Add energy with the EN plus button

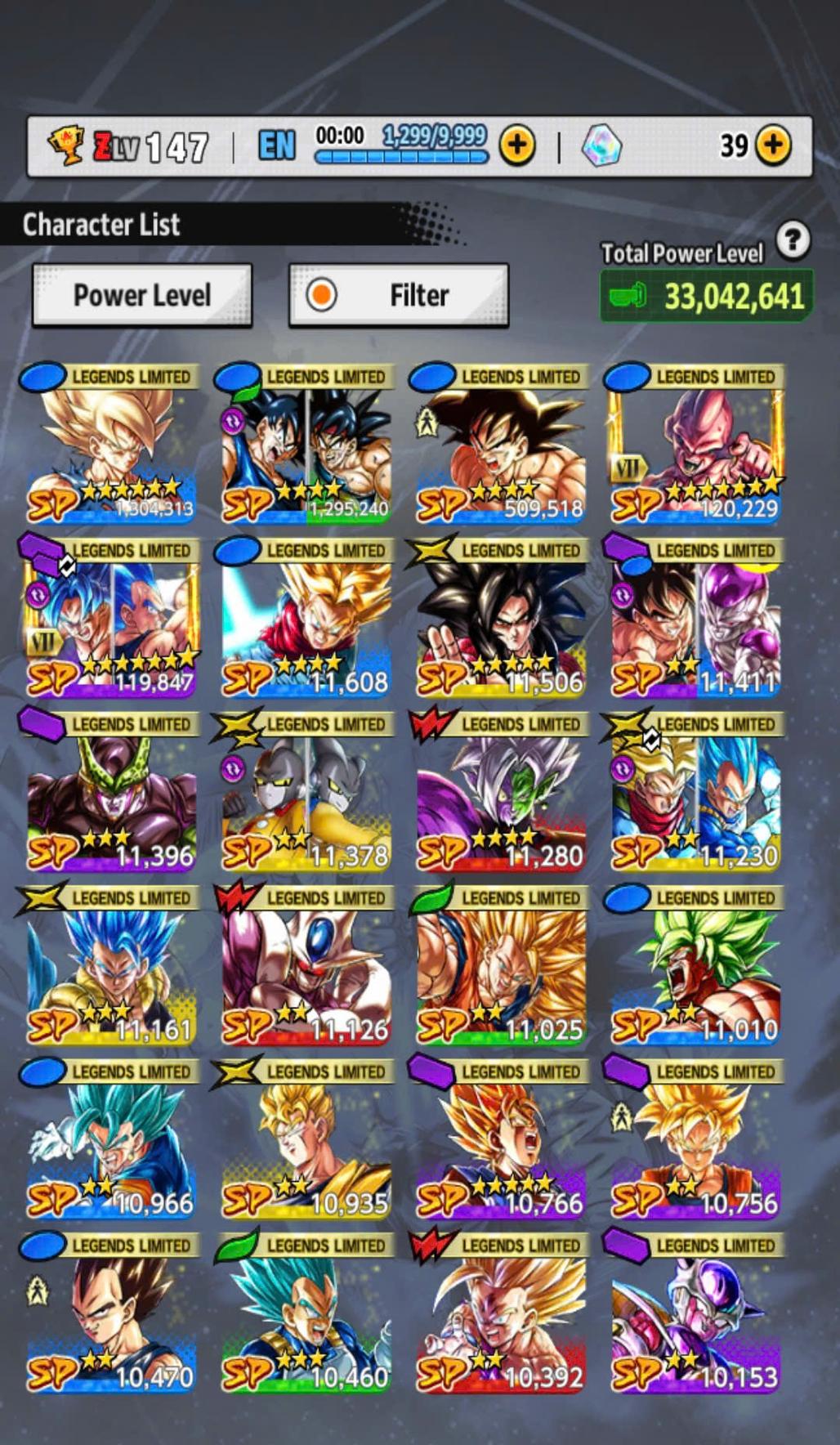coord(517,146)
